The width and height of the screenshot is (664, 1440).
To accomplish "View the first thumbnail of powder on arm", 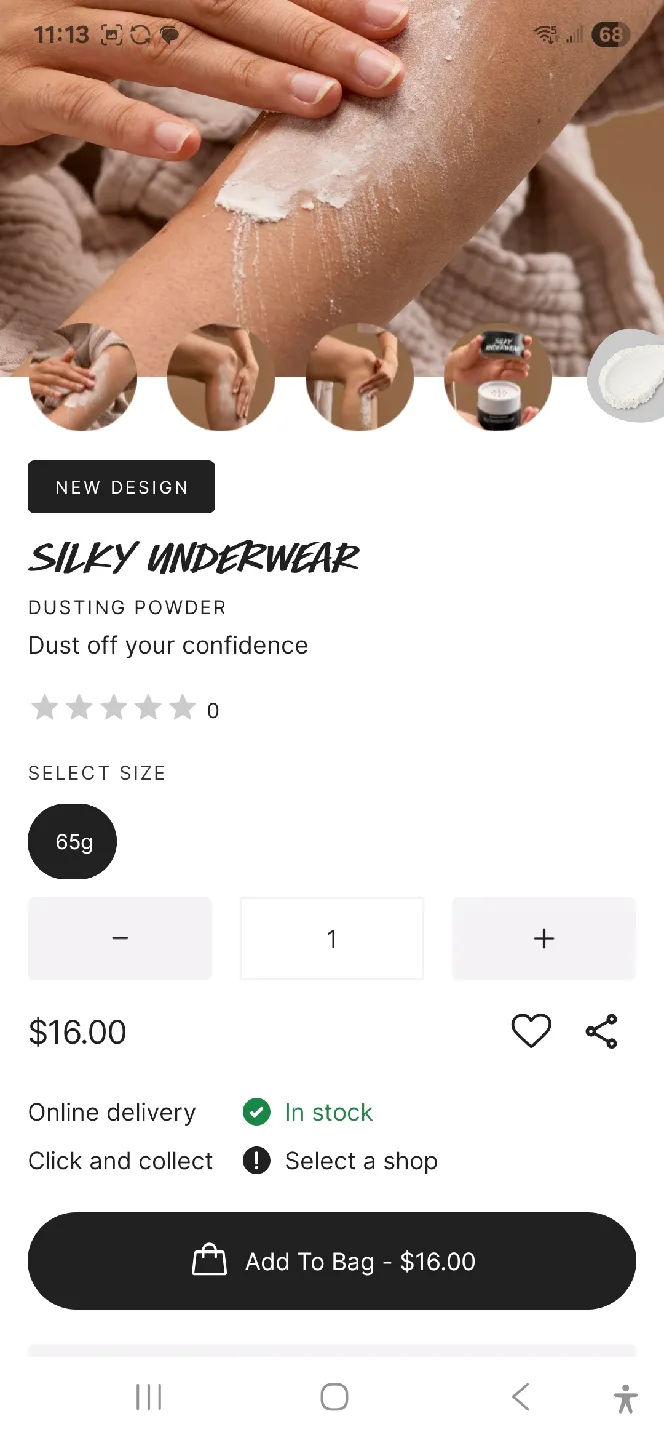I will [x=82, y=378].
